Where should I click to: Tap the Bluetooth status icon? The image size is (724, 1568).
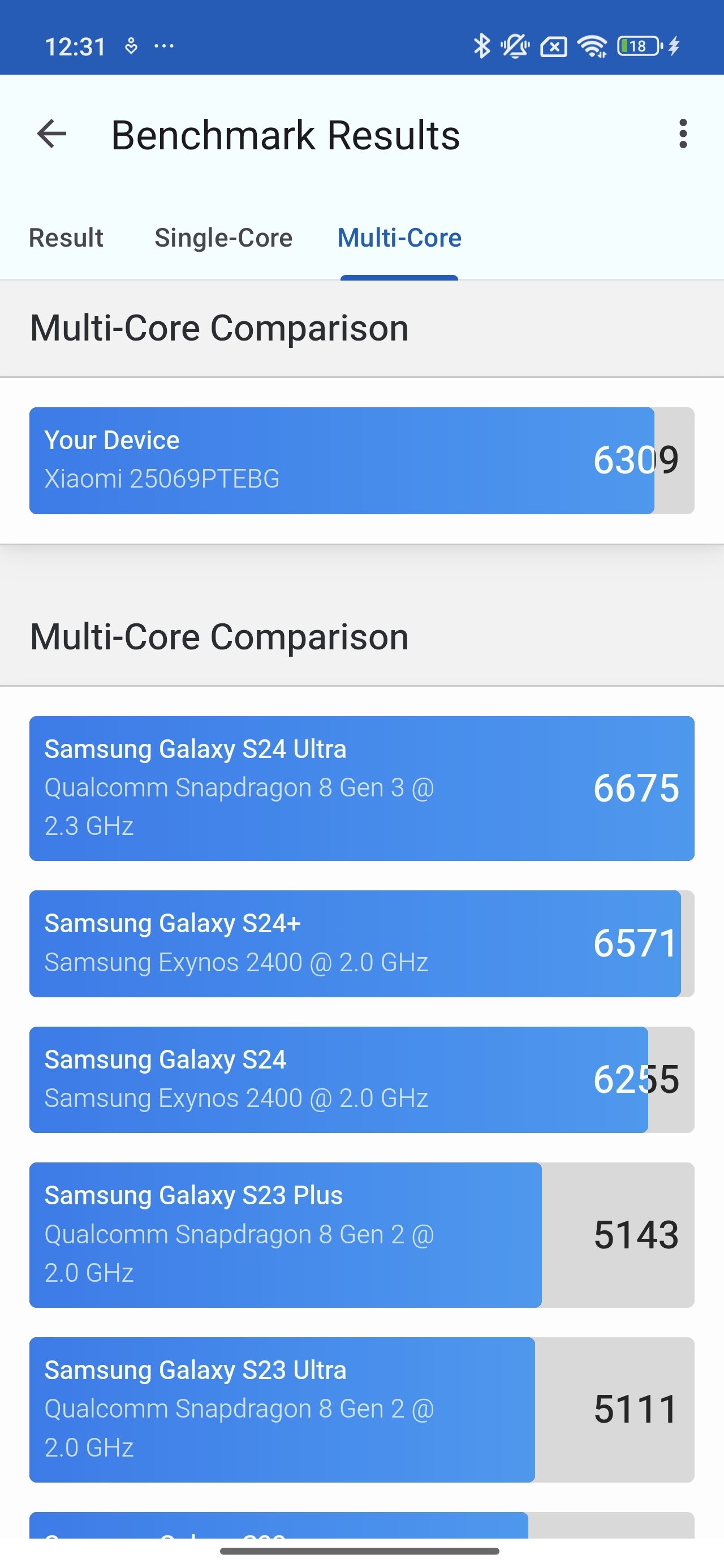click(482, 45)
